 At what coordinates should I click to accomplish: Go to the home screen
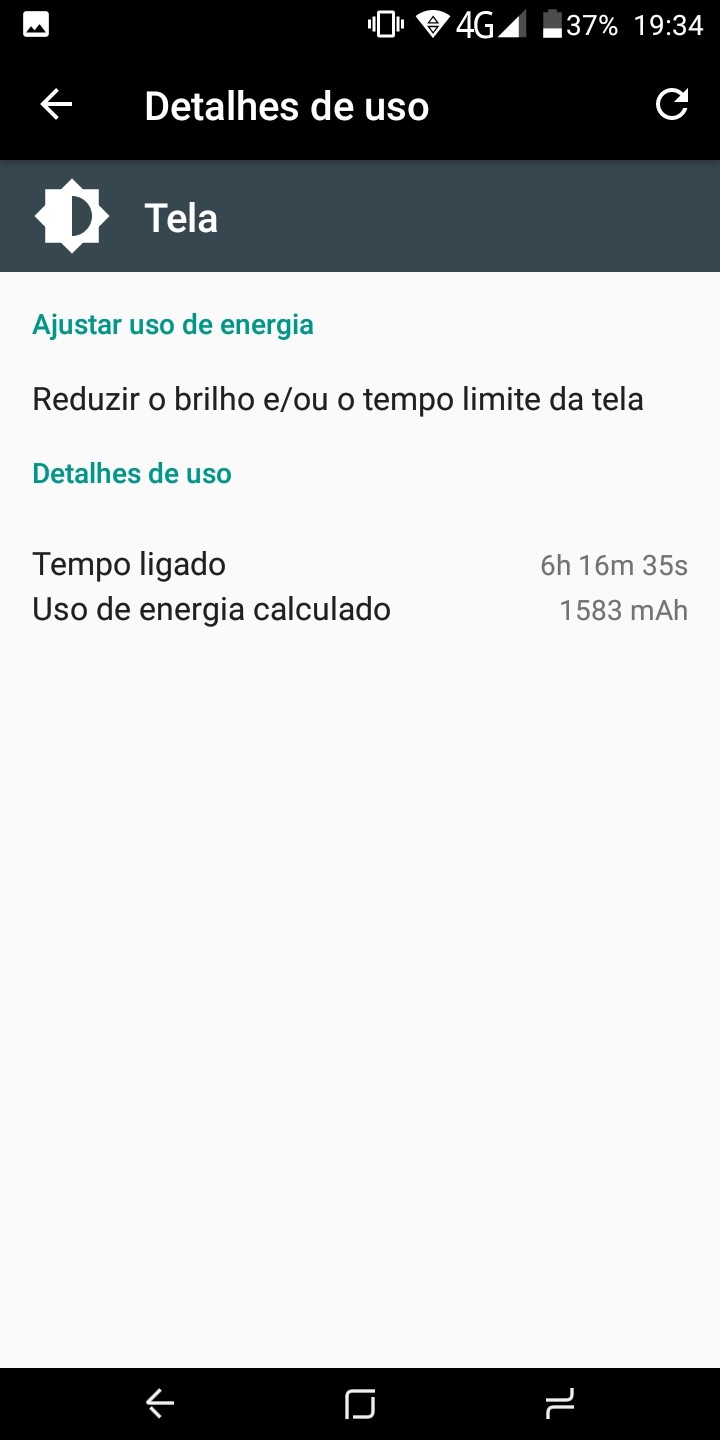(x=360, y=1404)
